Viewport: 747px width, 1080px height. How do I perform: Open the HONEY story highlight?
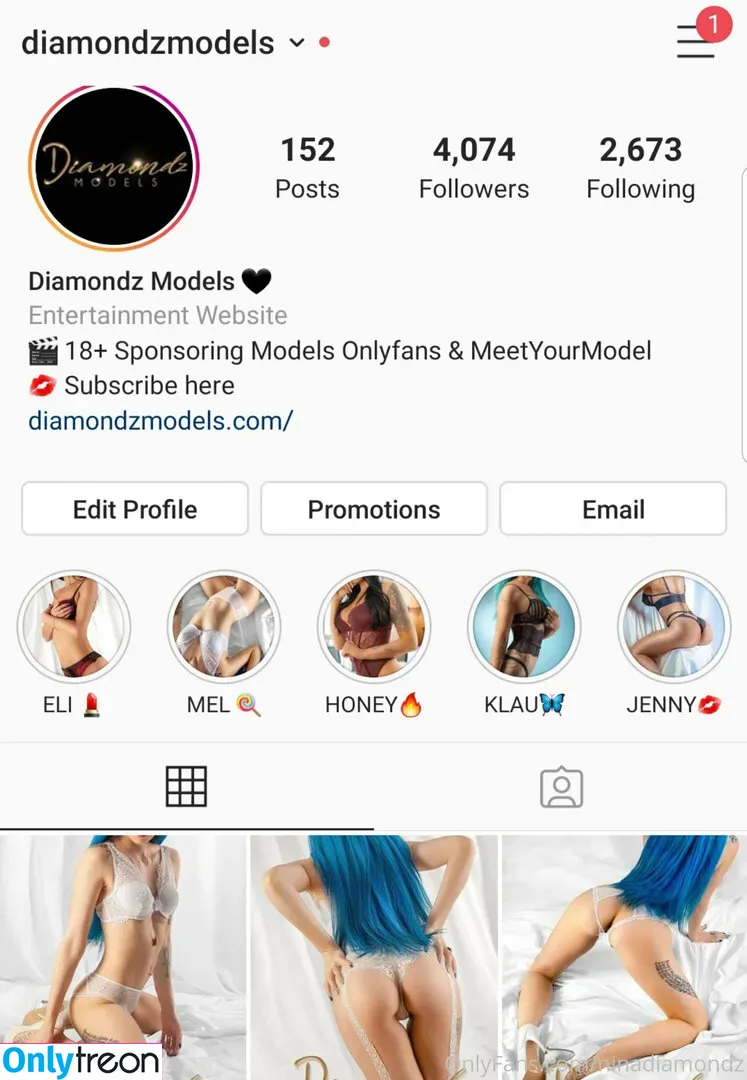click(374, 628)
